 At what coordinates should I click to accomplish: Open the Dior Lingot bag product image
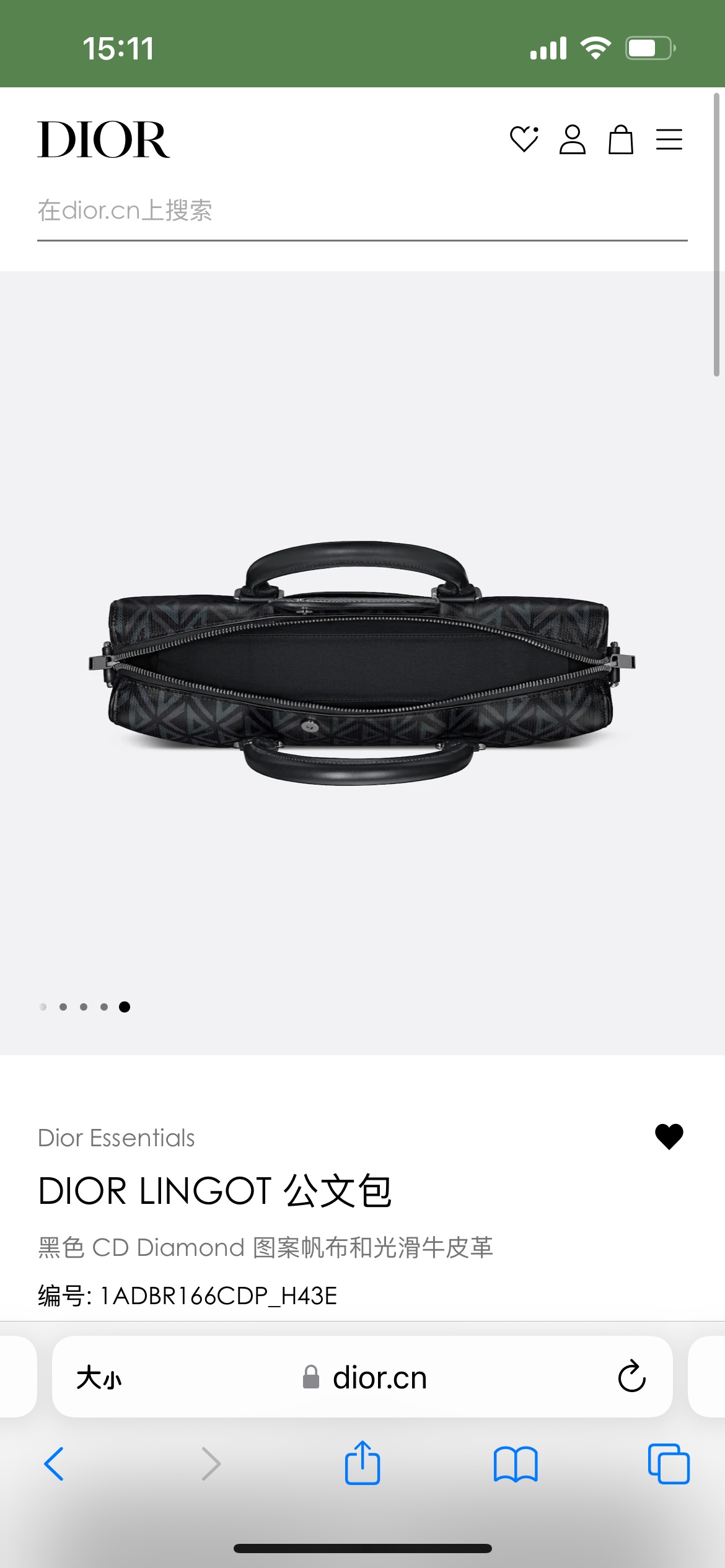(x=362, y=663)
